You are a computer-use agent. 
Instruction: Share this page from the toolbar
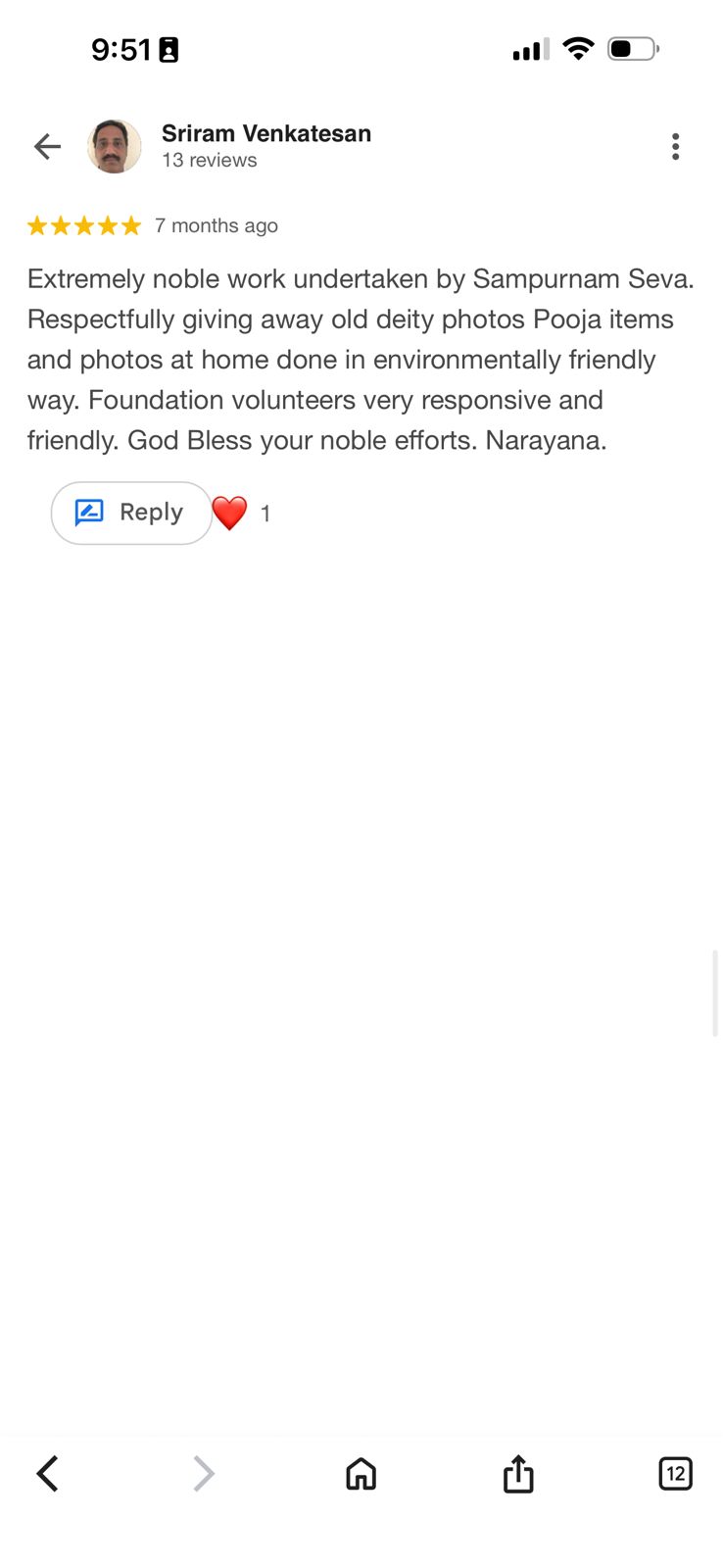[x=518, y=1473]
